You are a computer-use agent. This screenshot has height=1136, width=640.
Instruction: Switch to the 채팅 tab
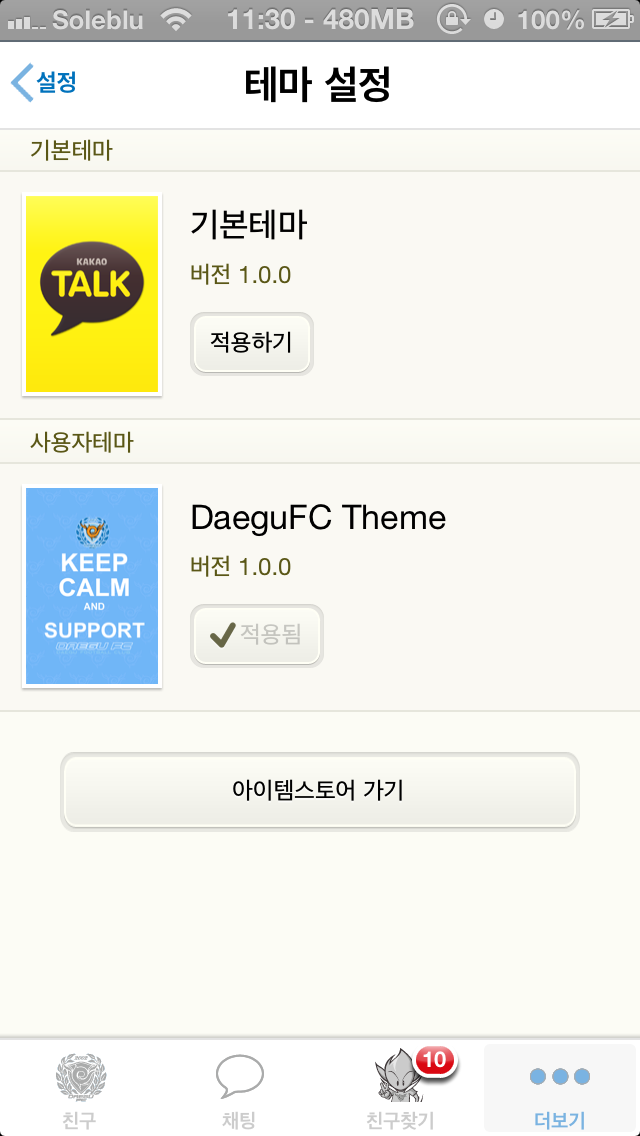pos(239,1087)
